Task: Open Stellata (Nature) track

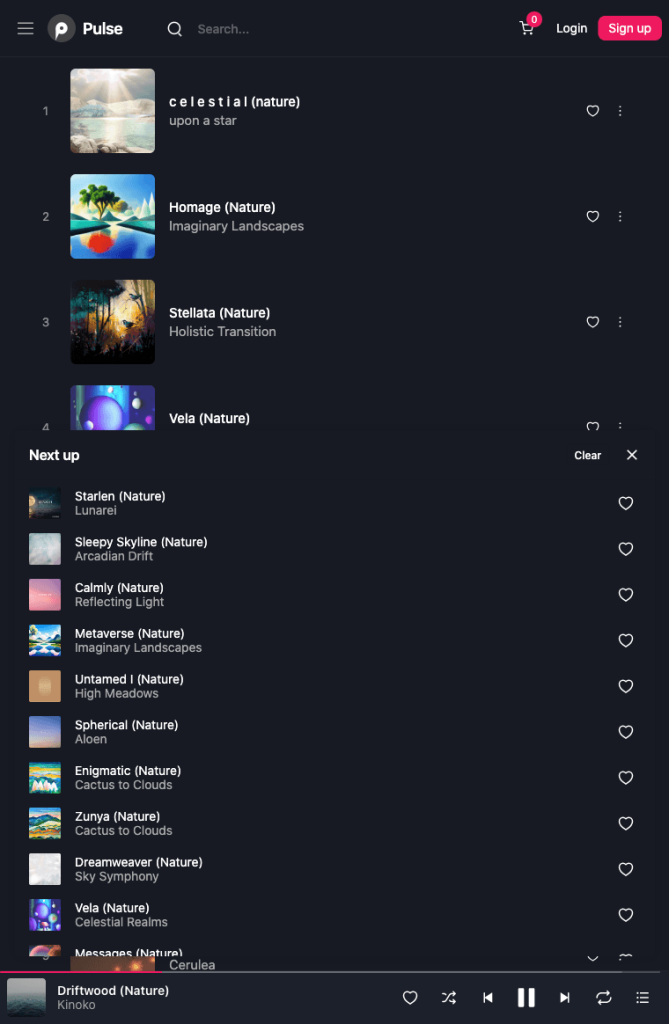Action: 220,313
